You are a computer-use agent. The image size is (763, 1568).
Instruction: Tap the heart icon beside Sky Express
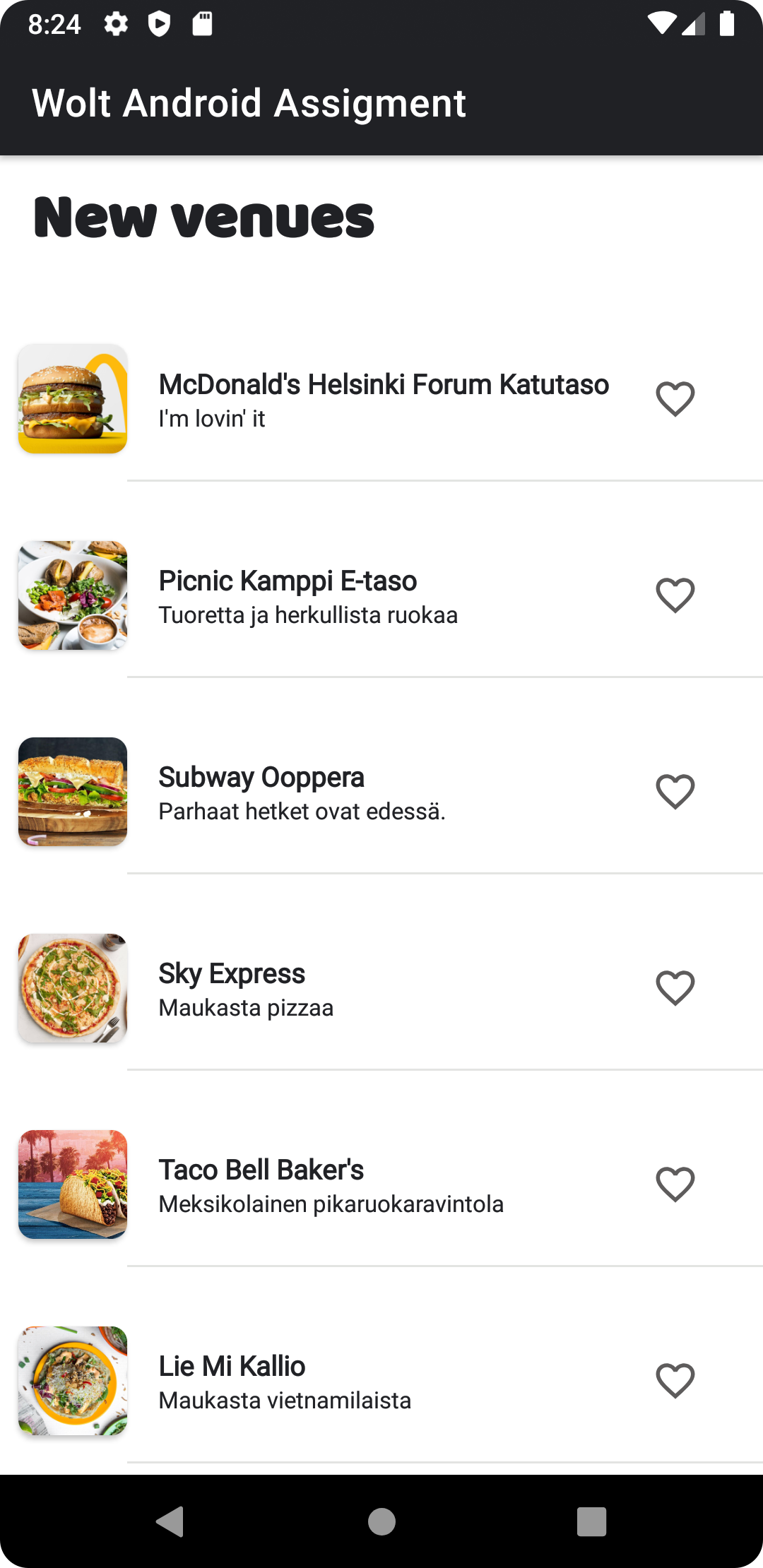coord(675,988)
